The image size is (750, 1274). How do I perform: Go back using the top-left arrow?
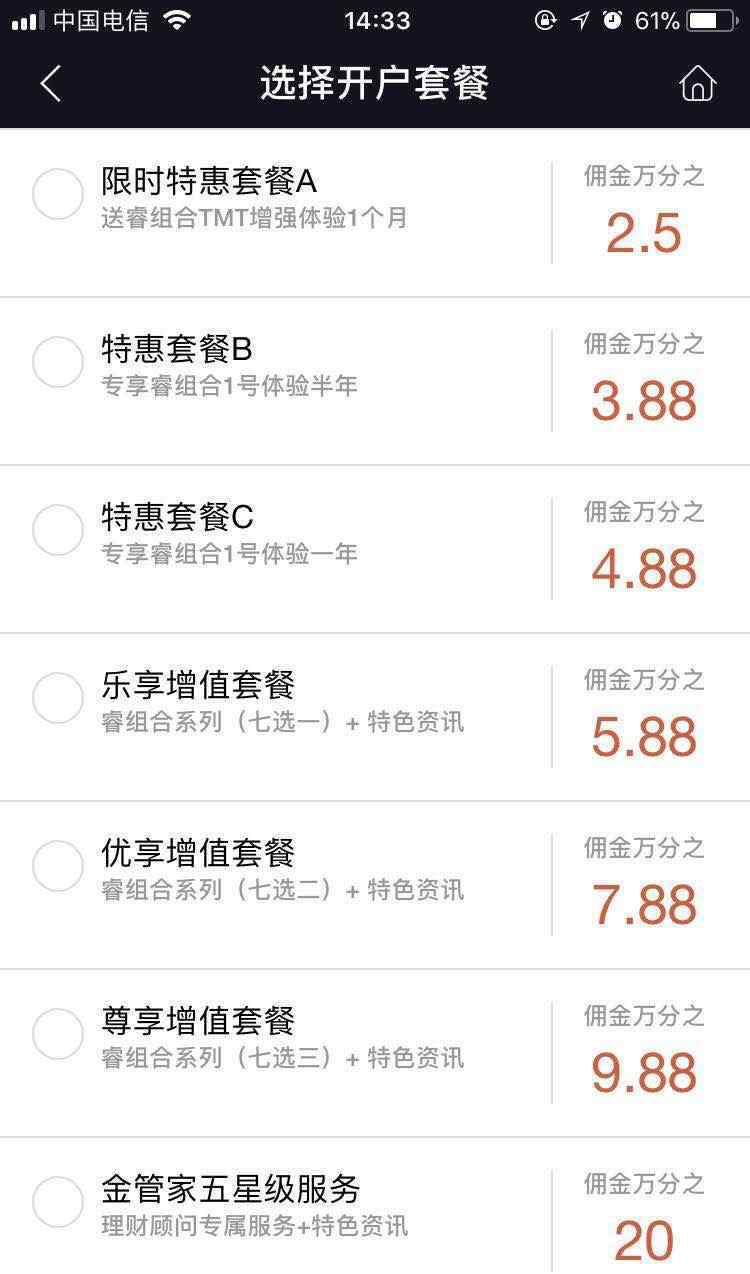[x=51, y=83]
